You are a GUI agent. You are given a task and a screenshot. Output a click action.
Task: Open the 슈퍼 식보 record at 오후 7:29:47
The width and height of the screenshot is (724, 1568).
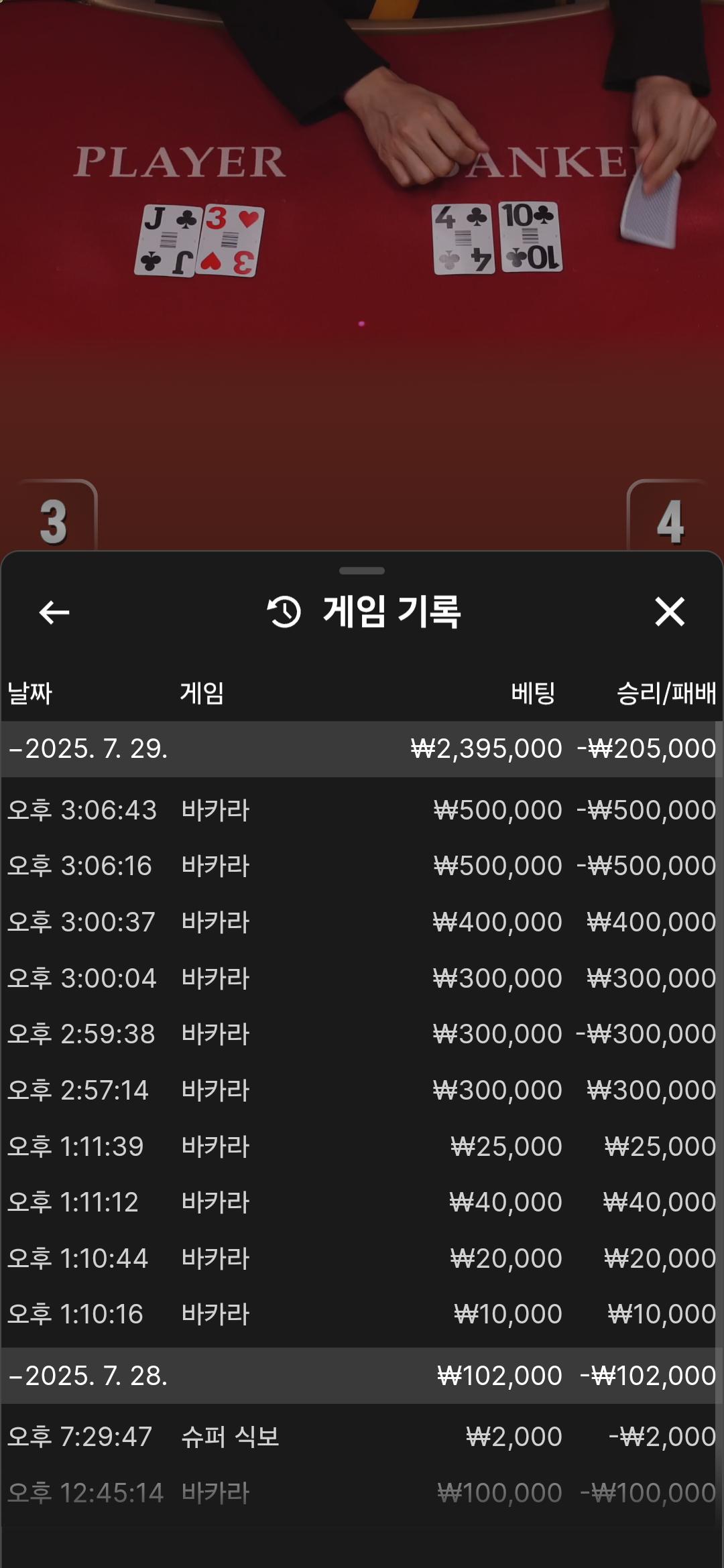[361, 1437]
